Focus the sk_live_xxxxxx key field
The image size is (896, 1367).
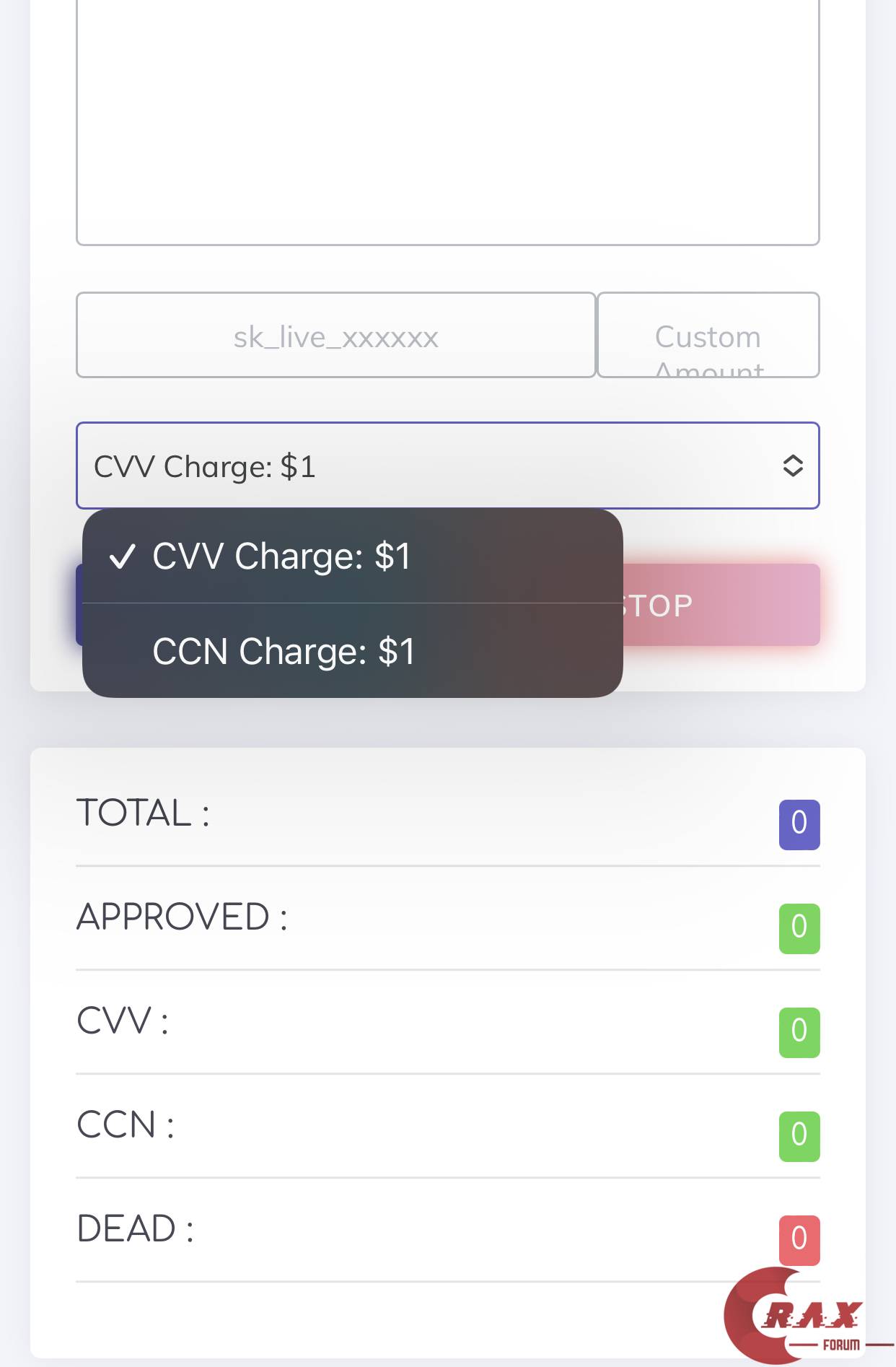[x=335, y=336]
